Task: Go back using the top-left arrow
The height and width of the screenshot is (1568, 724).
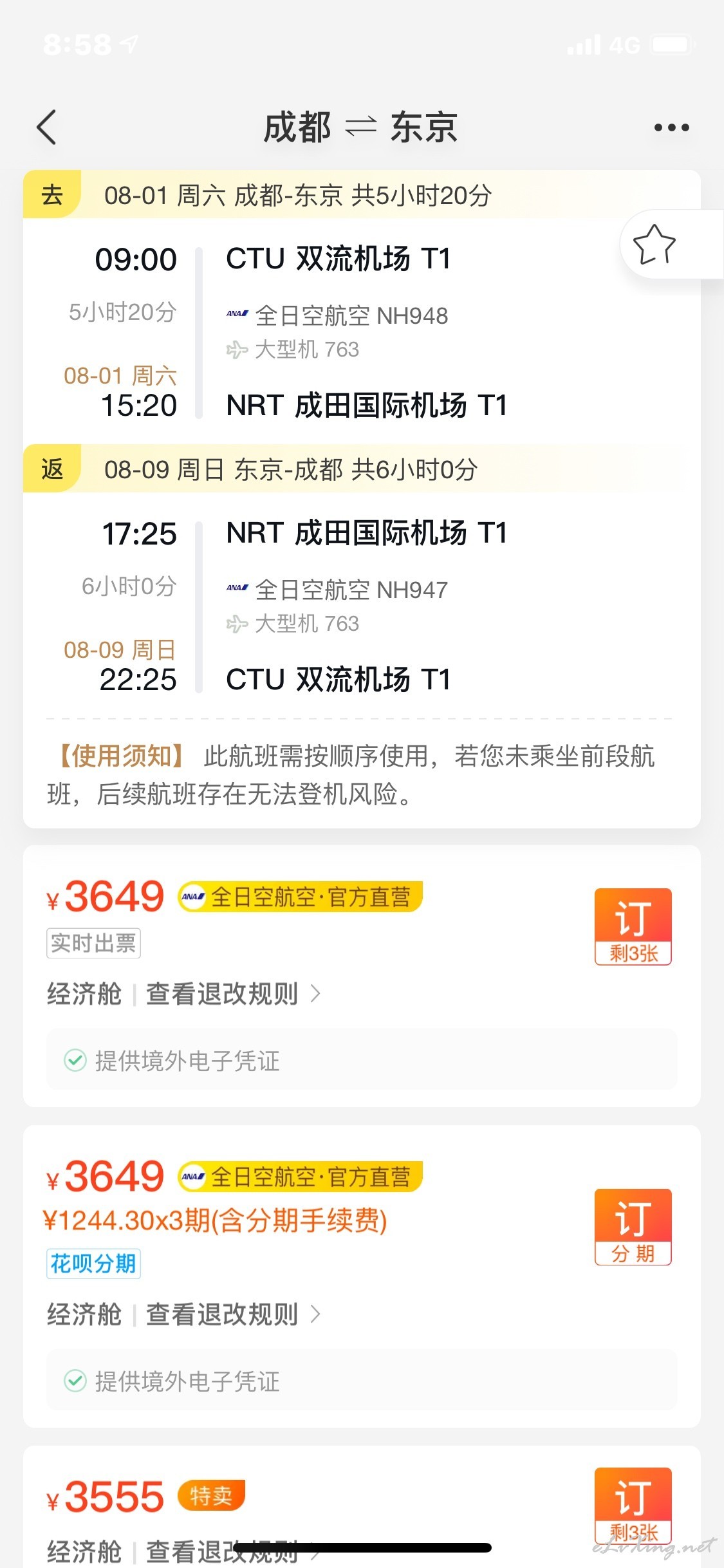Action: coord(47,127)
